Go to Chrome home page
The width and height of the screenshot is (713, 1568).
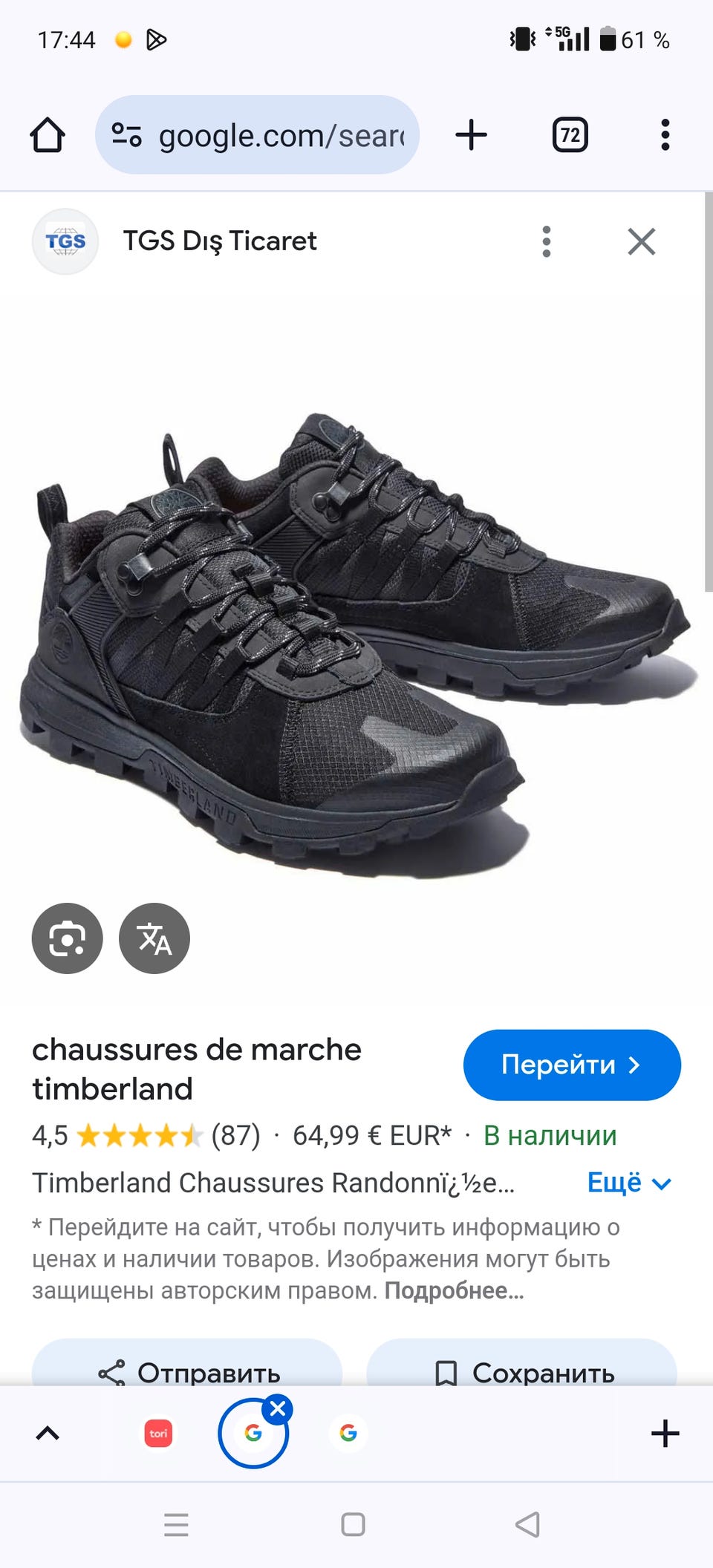point(48,135)
